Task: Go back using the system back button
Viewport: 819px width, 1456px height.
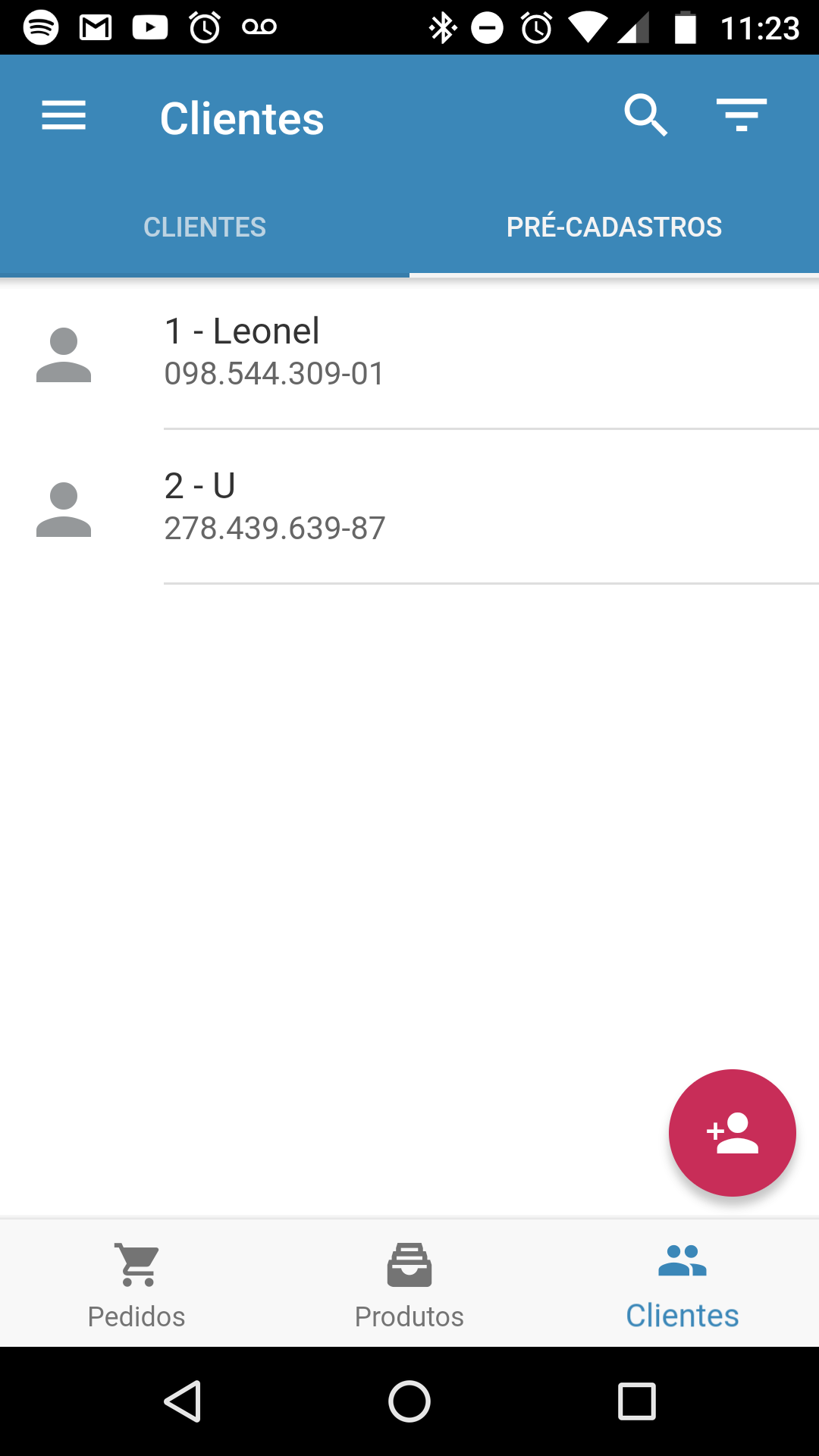Action: (183, 1401)
